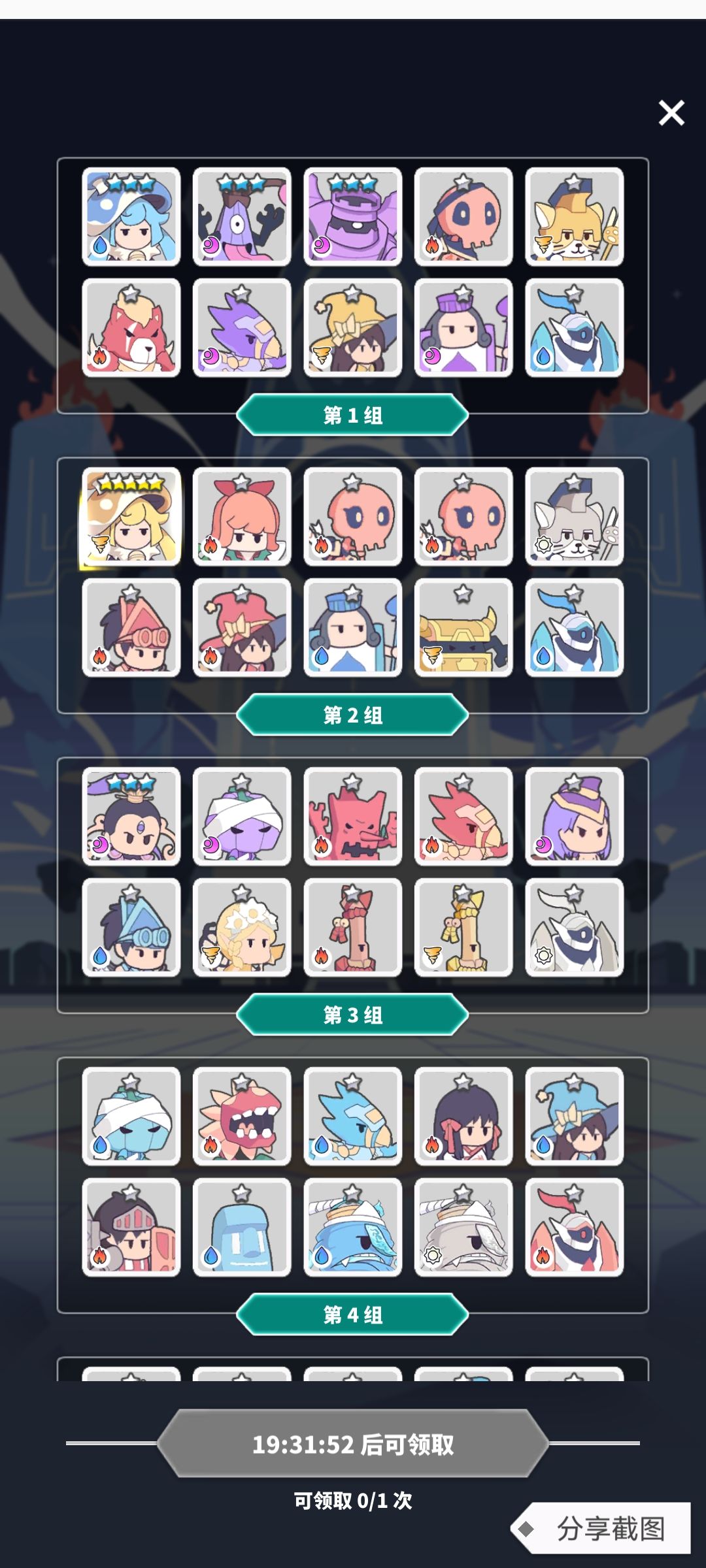This screenshot has height=1568, width=706.
Task: Tap the 分享截图 share screenshot button
Action: tap(601, 1528)
